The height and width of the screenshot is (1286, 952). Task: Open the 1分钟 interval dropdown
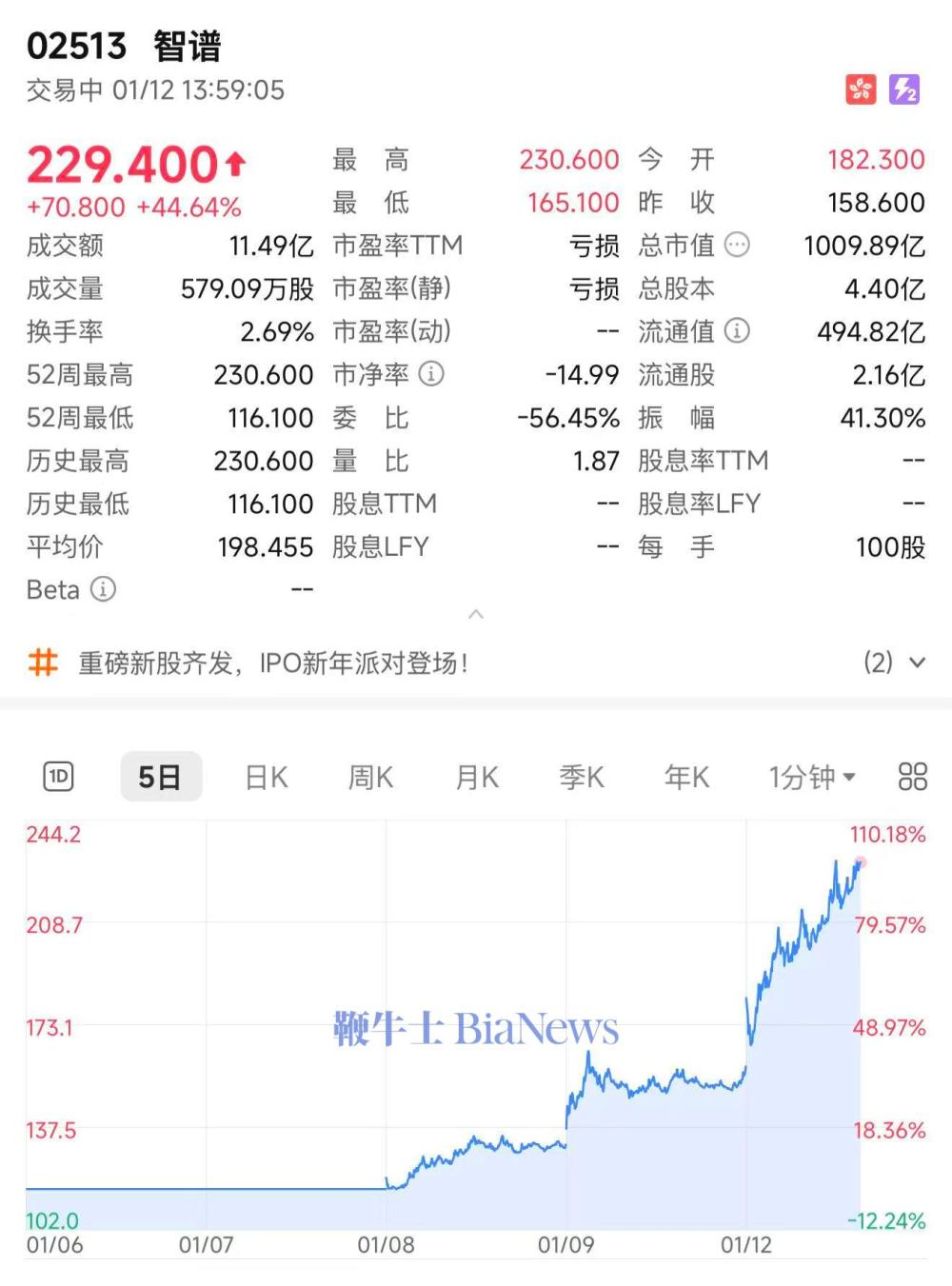click(812, 777)
